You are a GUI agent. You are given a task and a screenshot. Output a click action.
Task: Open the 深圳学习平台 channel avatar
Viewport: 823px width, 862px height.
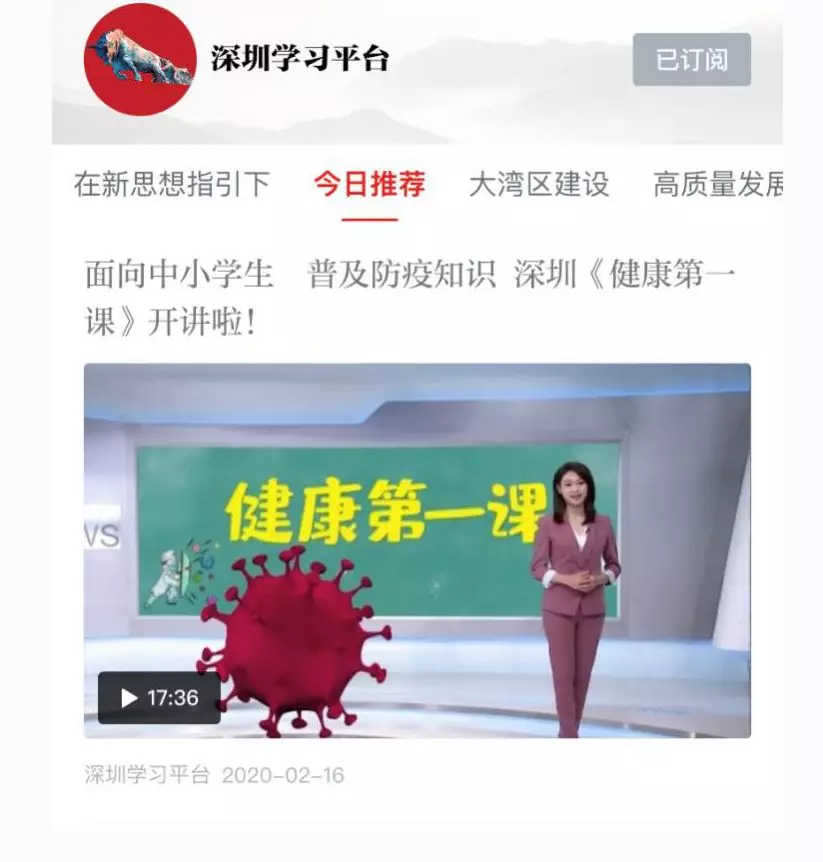[139, 61]
